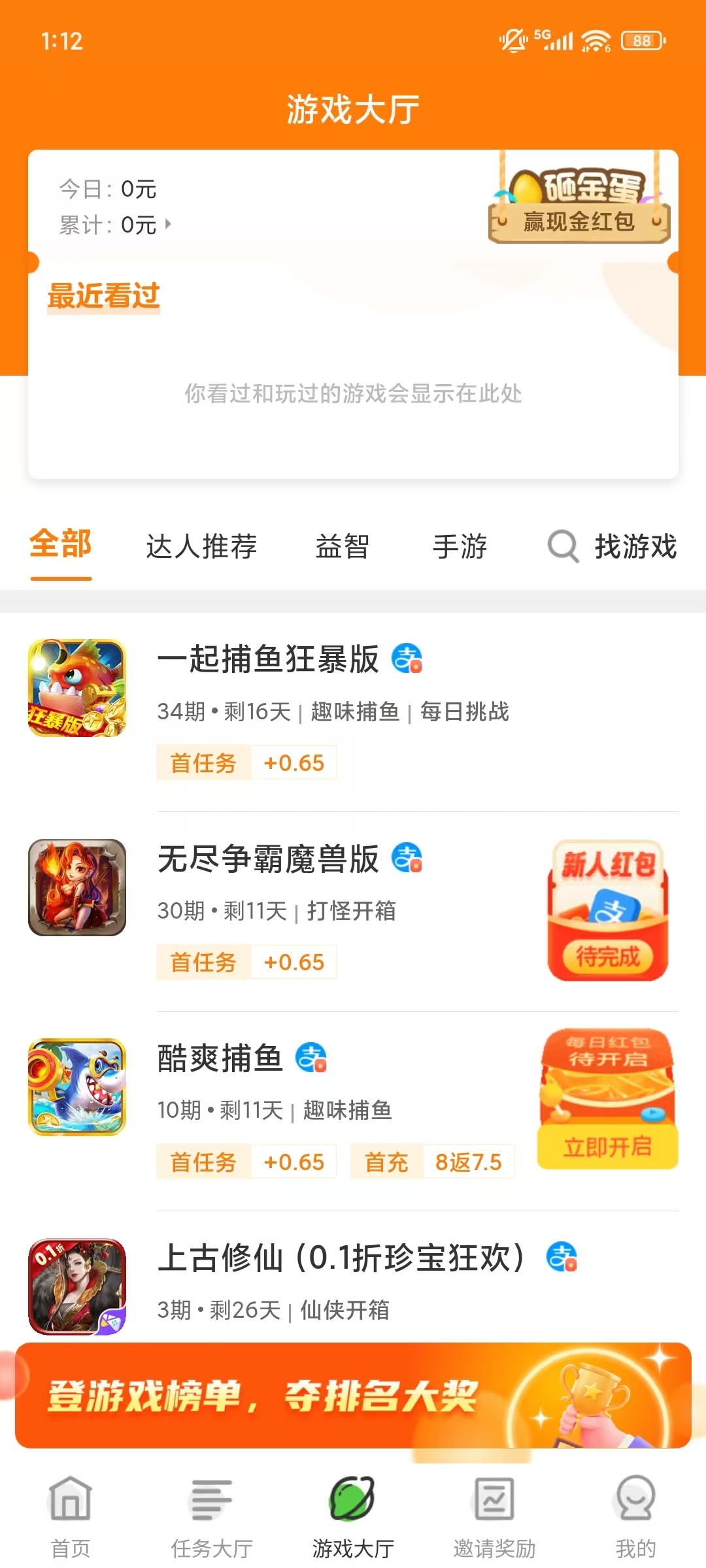Select the 我的 profile icon
The width and height of the screenshot is (706, 1568).
point(635,1500)
